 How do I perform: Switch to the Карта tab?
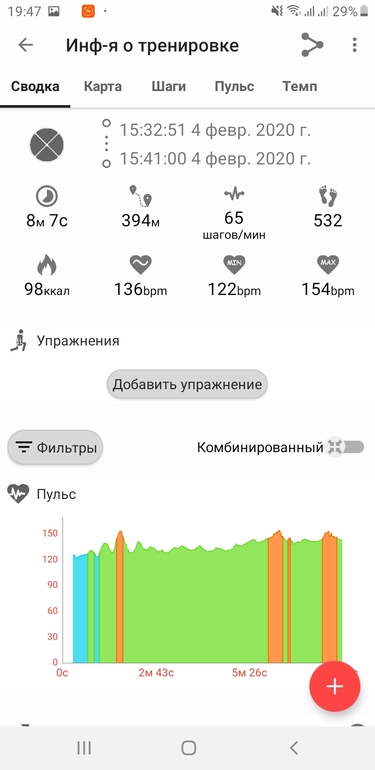coord(103,87)
